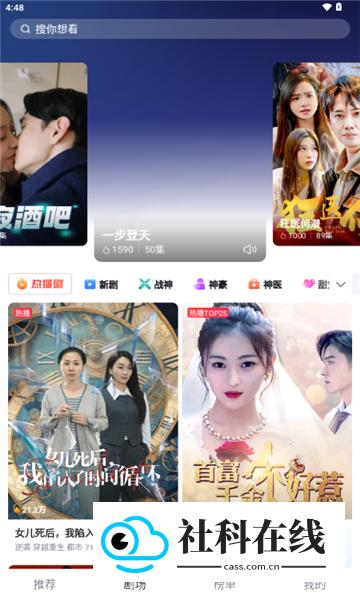Select the 热播剧 category chip
Screen dimensions: 360x600
tap(40, 284)
